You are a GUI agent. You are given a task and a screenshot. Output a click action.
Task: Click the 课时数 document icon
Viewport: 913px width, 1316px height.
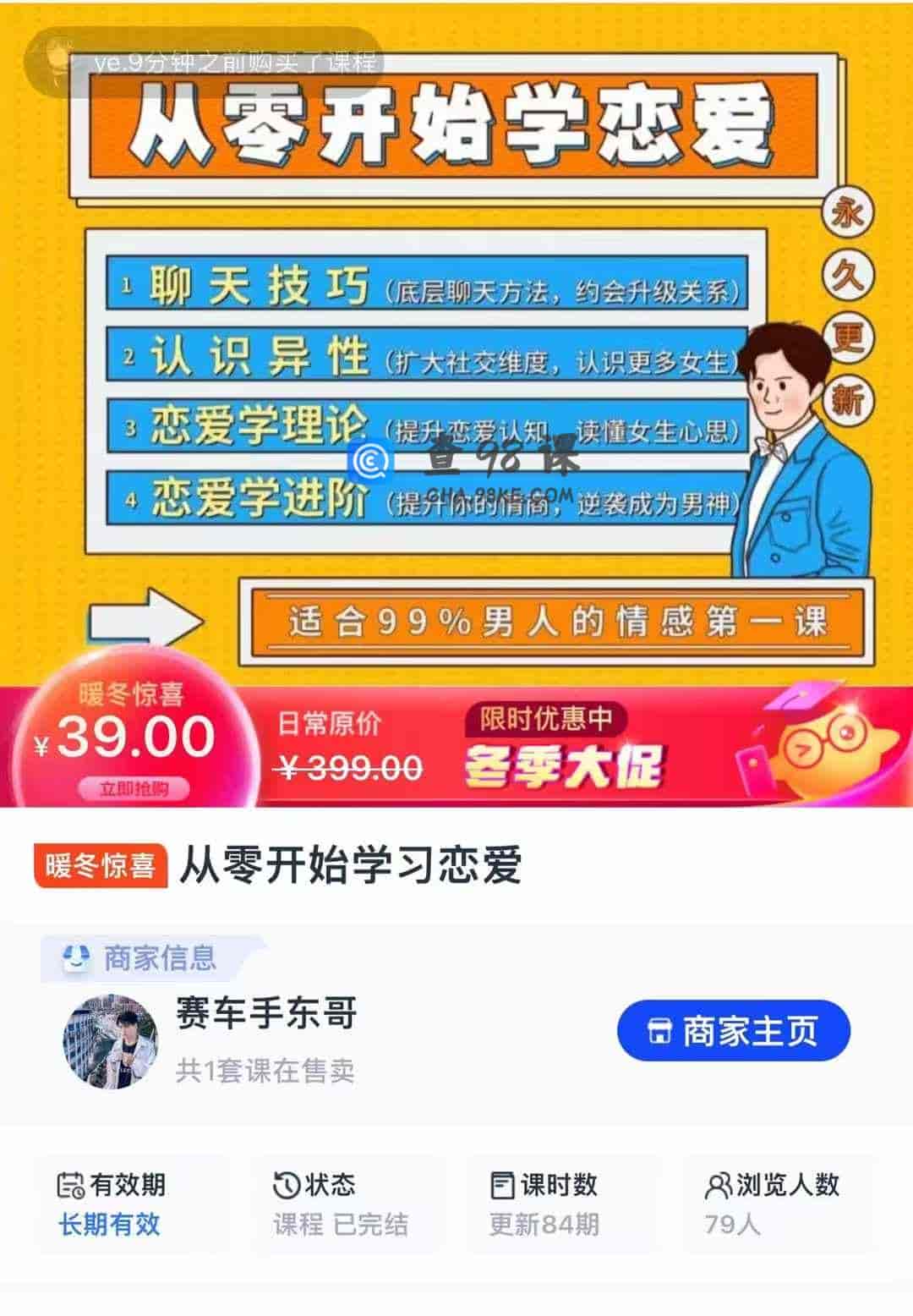click(x=500, y=1186)
